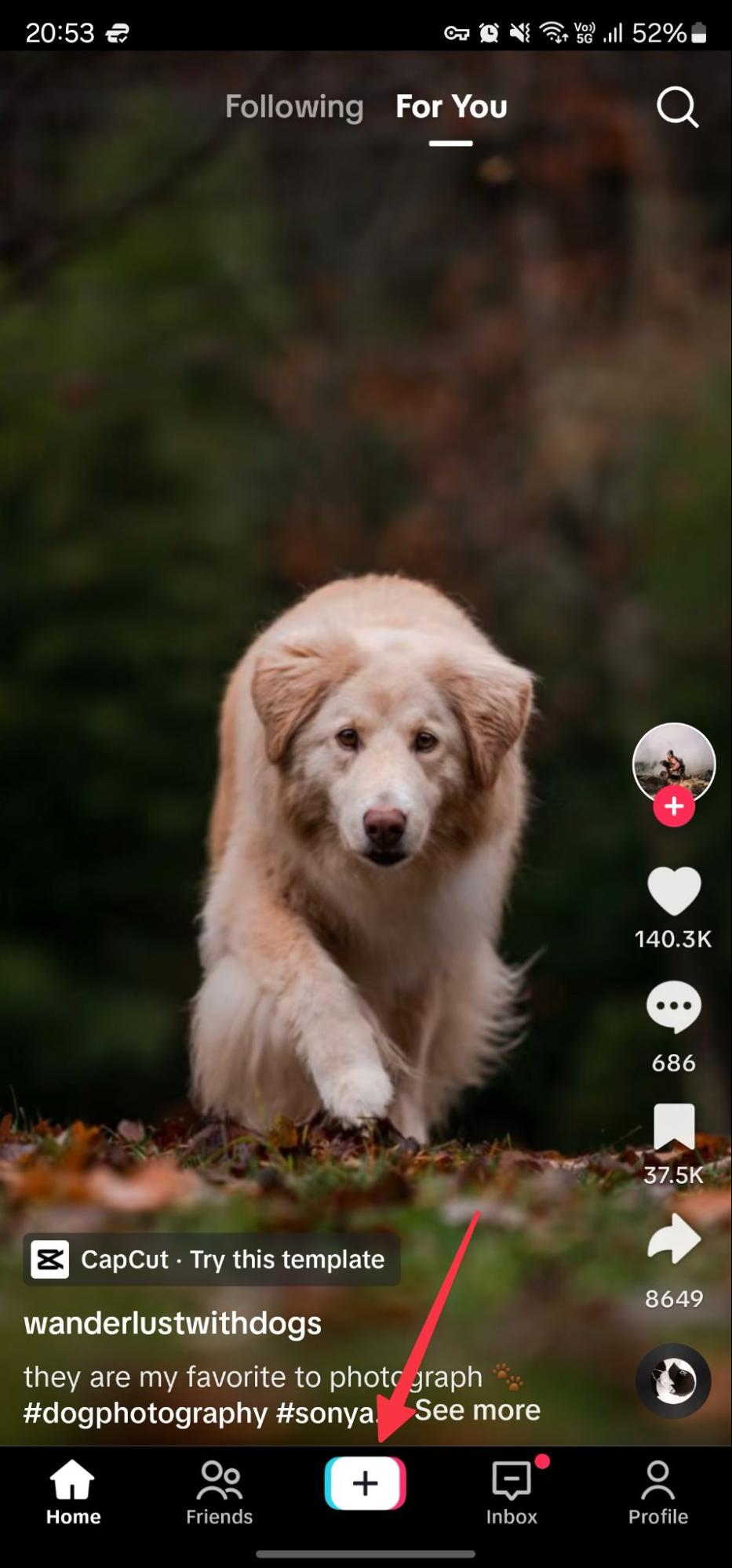This screenshot has height=1568, width=732.
Task: Try the CapCut template
Action: pos(212,1260)
